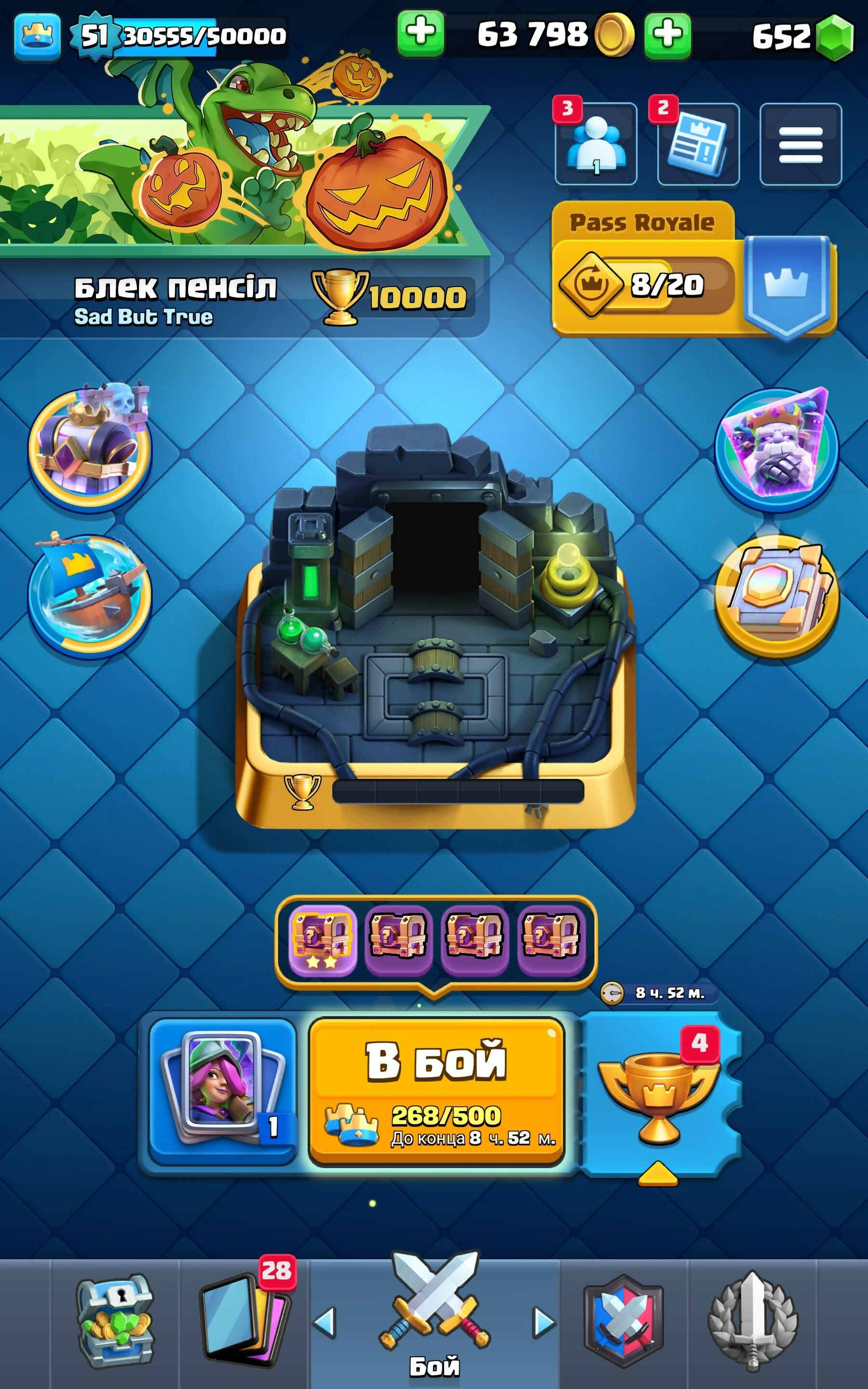
Task: Open the clan boat battle icon
Action: click(91, 597)
